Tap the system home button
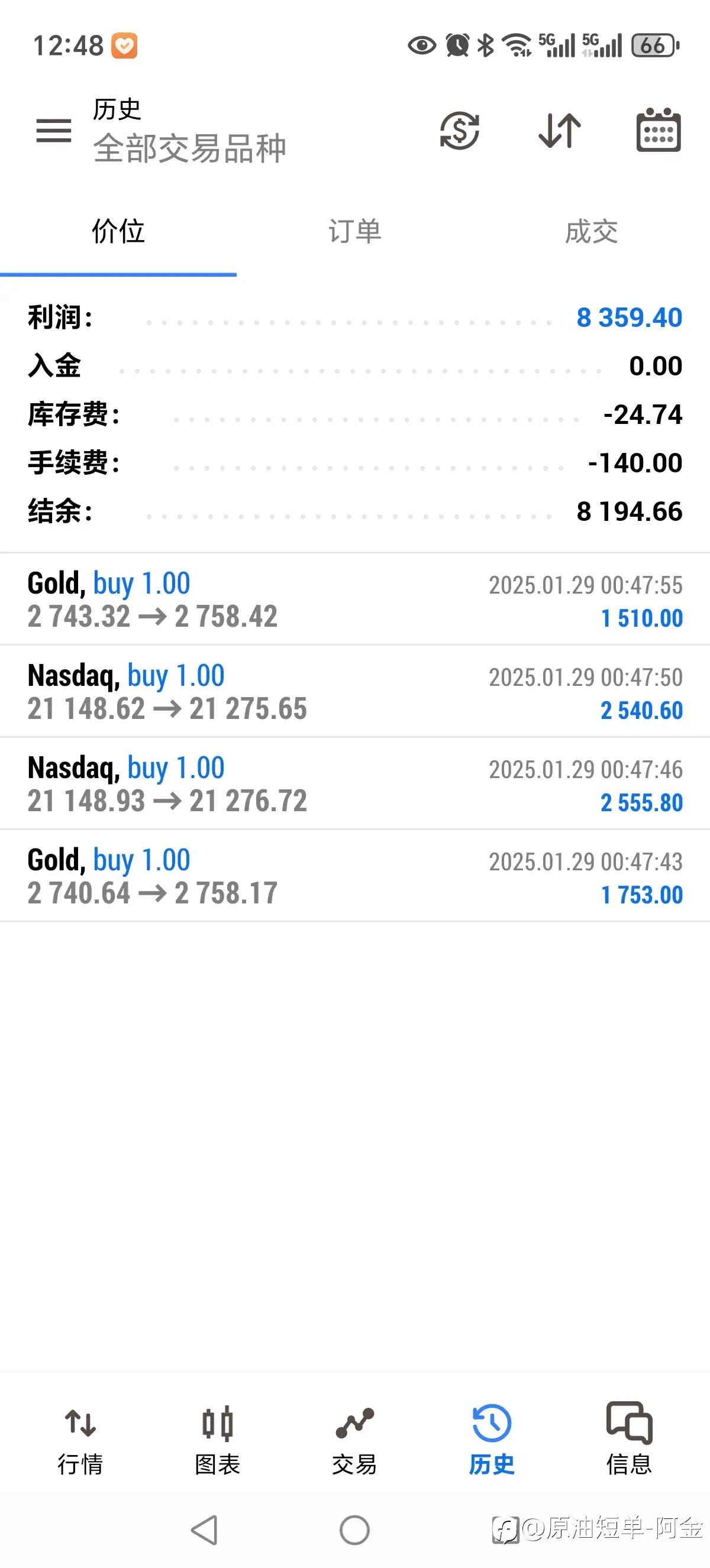 (x=354, y=1530)
